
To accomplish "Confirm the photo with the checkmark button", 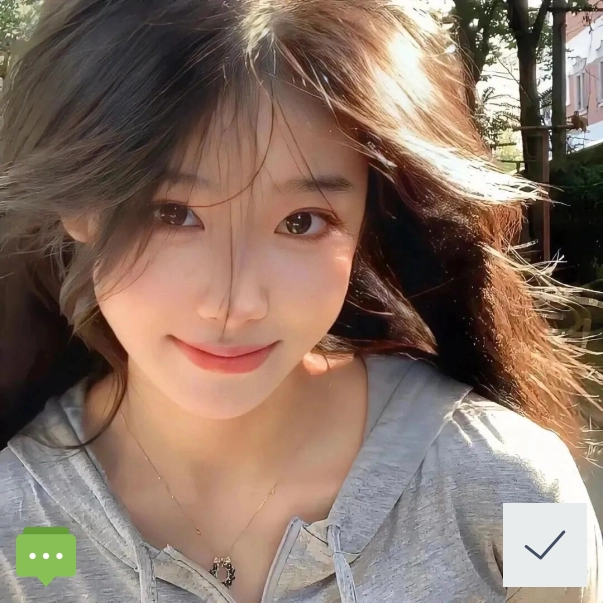I will pyautogui.click(x=545, y=545).
